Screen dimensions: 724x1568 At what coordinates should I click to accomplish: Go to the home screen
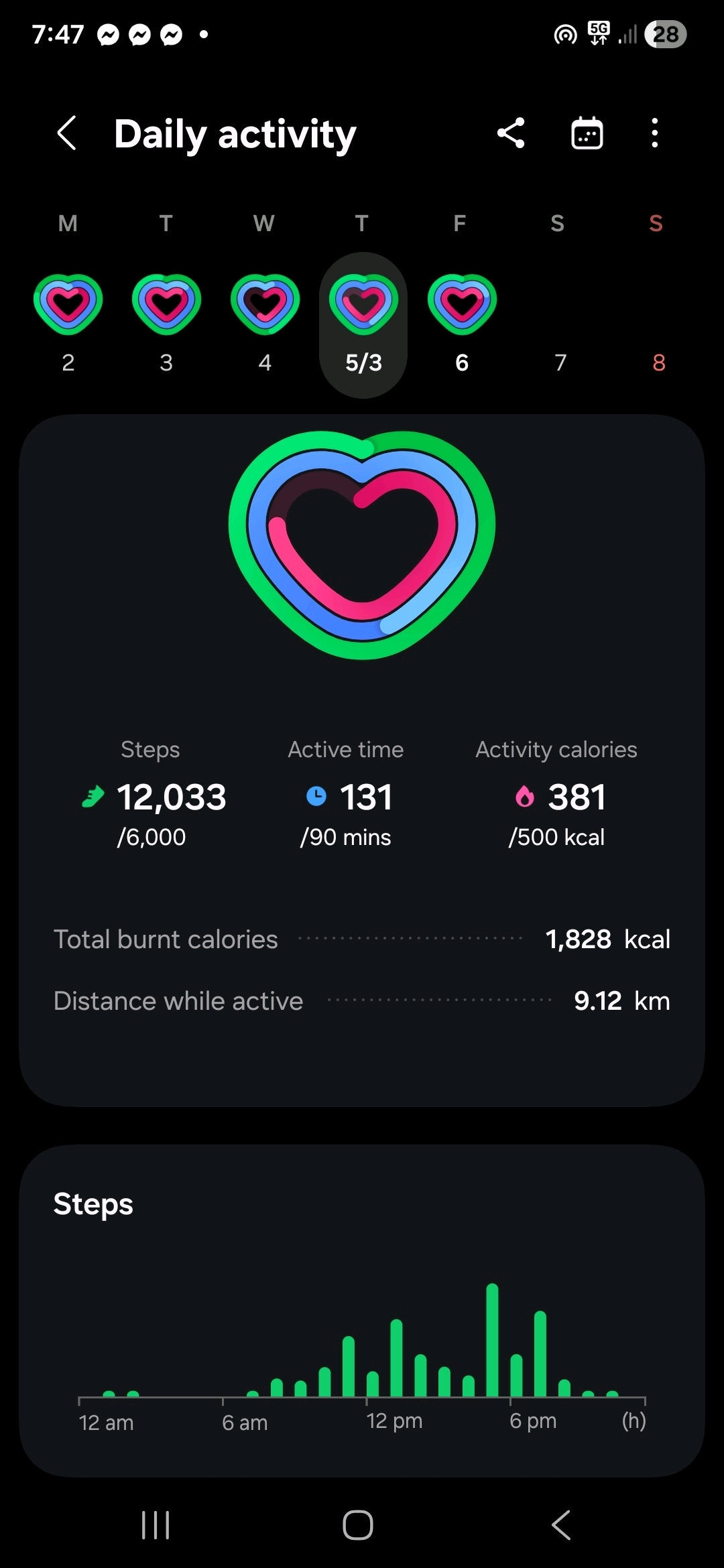click(358, 1526)
